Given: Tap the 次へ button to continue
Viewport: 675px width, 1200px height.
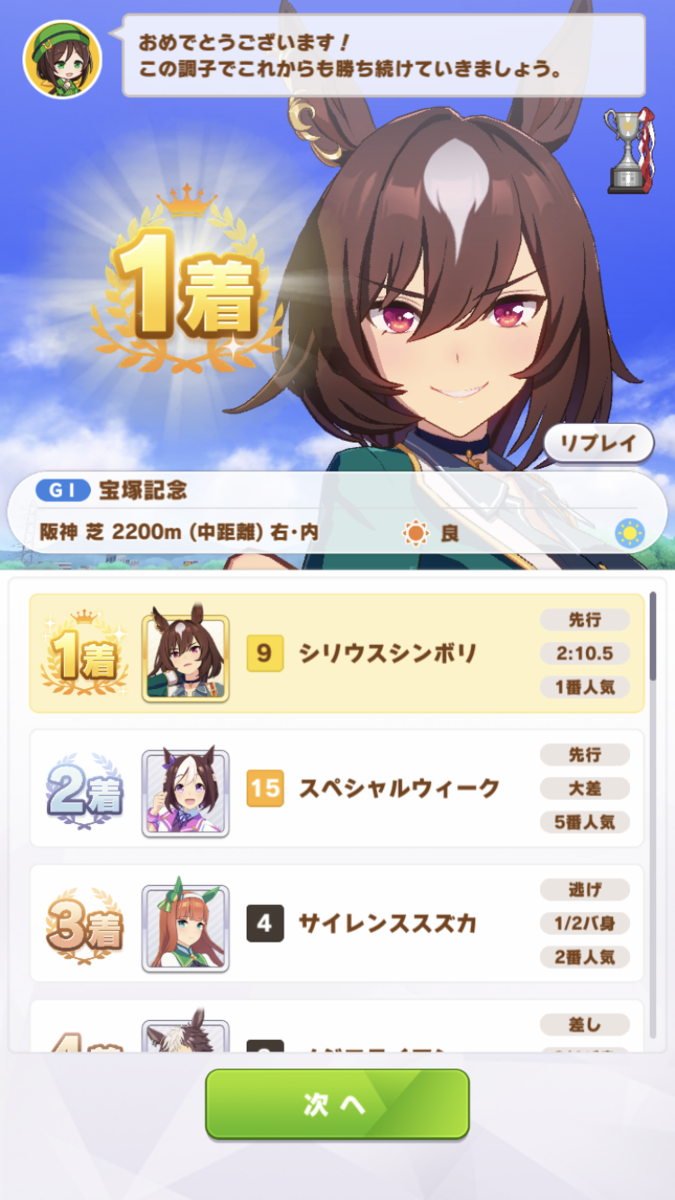Looking at the screenshot, I should point(337,1104).
